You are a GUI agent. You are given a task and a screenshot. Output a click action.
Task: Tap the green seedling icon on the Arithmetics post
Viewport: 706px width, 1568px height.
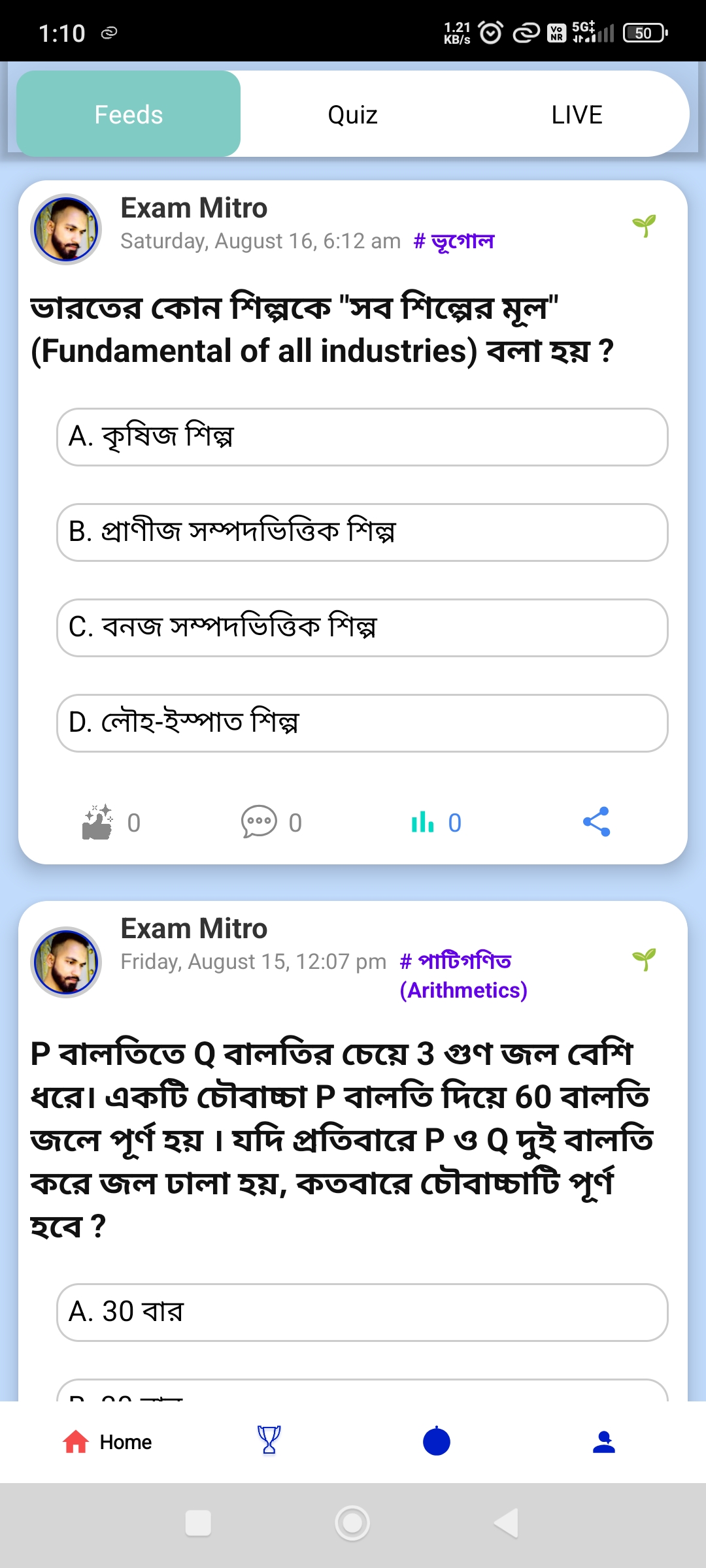point(645,958)
